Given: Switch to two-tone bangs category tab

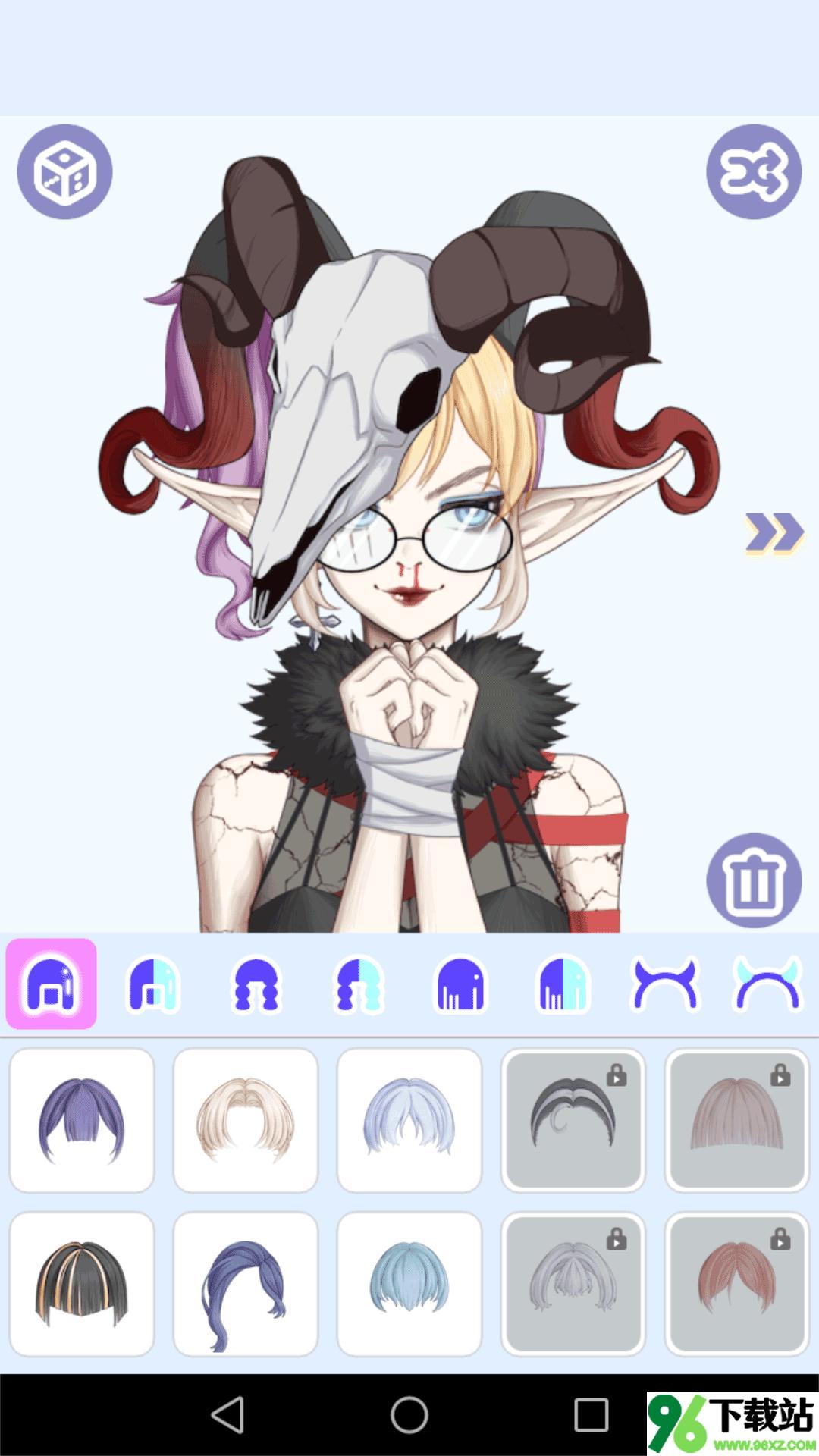Looking at the screenshot, I should click(x=153, y=984).
